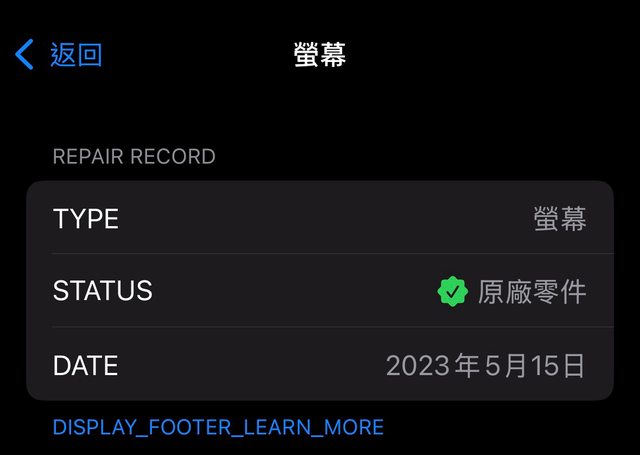Image resolution: width=640 pixels, height=455 pixels.
Task: Go back with the 返回 button
Action: (x=60, y=55)
